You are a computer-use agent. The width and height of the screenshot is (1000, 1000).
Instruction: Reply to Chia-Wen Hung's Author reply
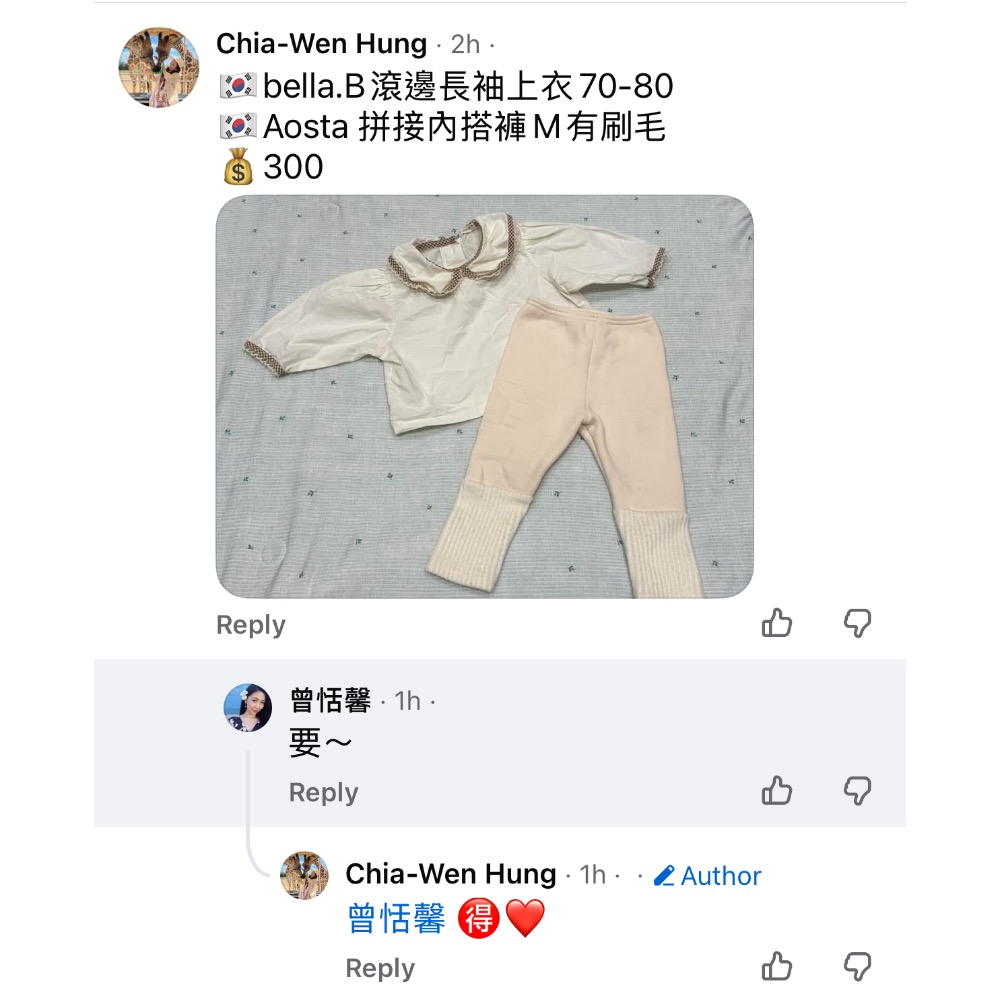pyautogui.click(x=380, y=968)
